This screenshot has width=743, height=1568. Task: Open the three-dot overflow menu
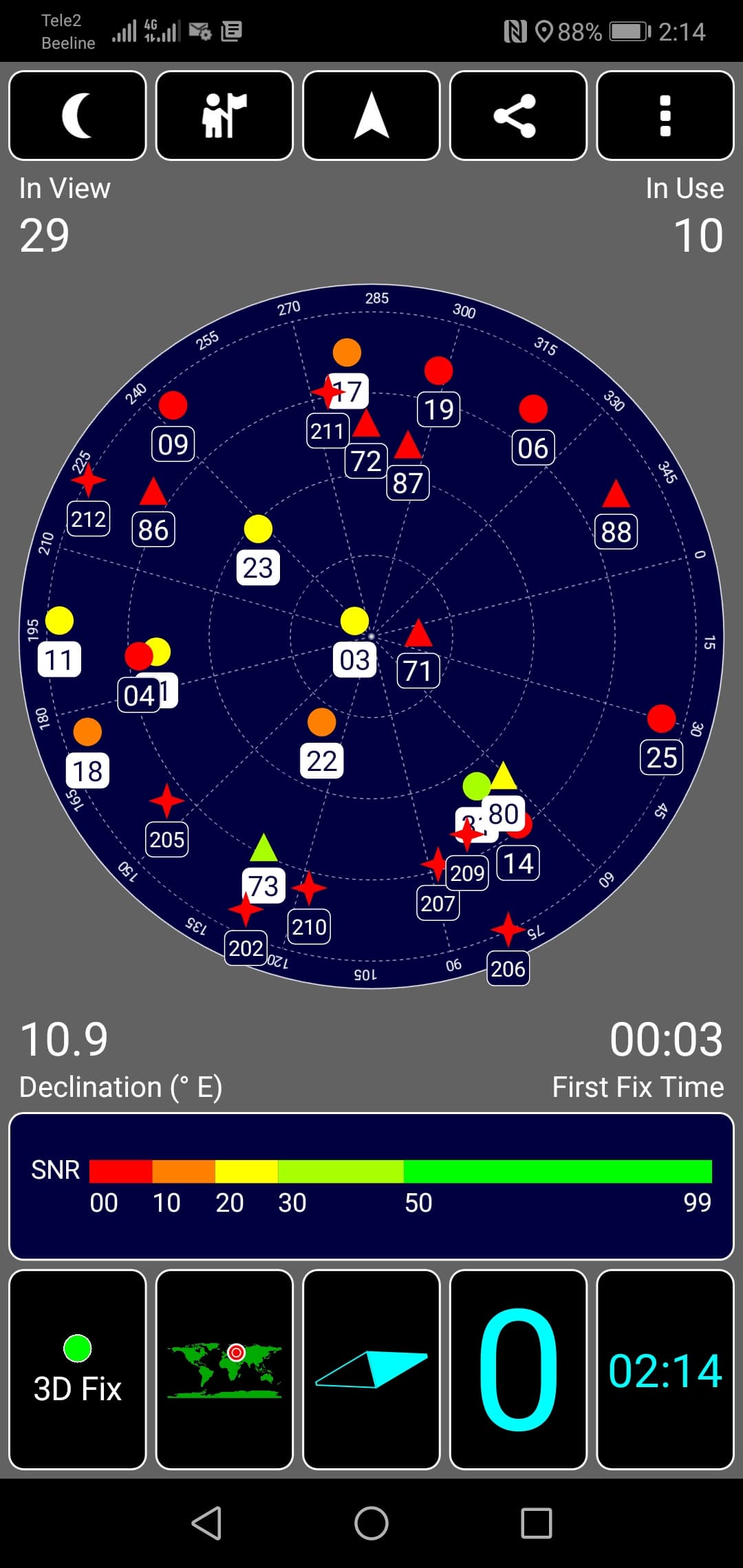click(665, 116)
